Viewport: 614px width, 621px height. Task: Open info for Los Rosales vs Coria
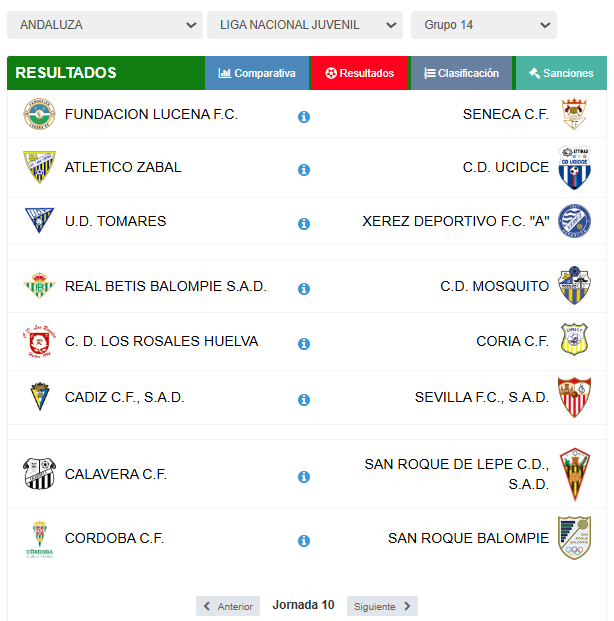[304, 344]
